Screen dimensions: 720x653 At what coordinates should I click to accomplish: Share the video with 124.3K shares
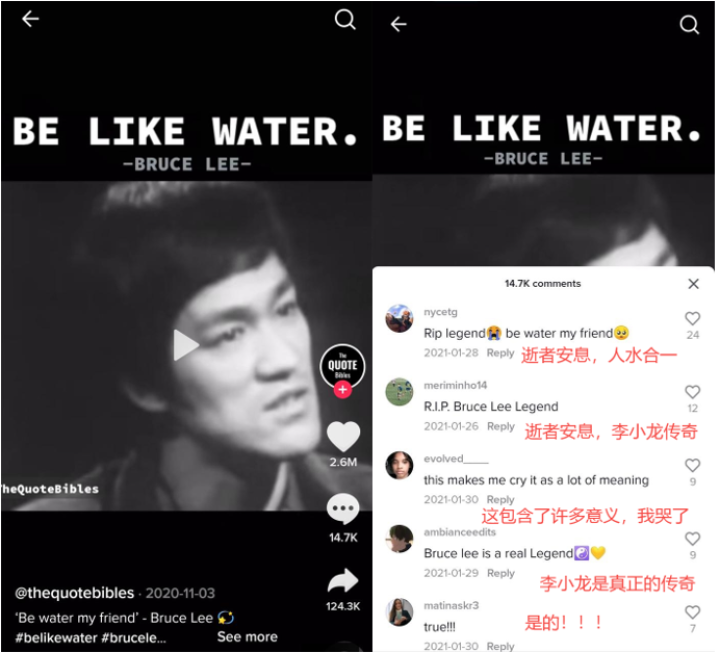(x=343, y=581)
